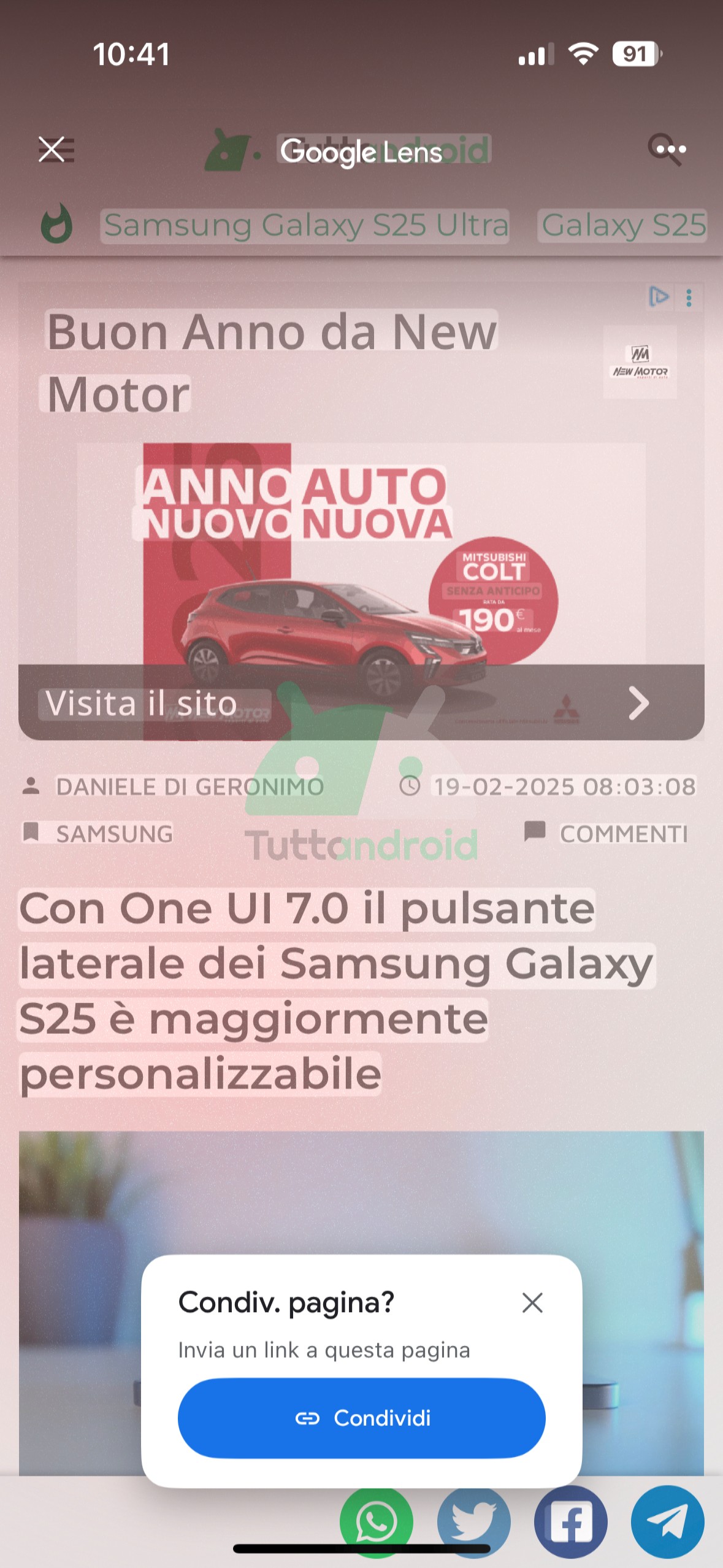Dismiss the Condiv. pagina popup
The width and height of the screenshot is (723, 1568).
532,1302
